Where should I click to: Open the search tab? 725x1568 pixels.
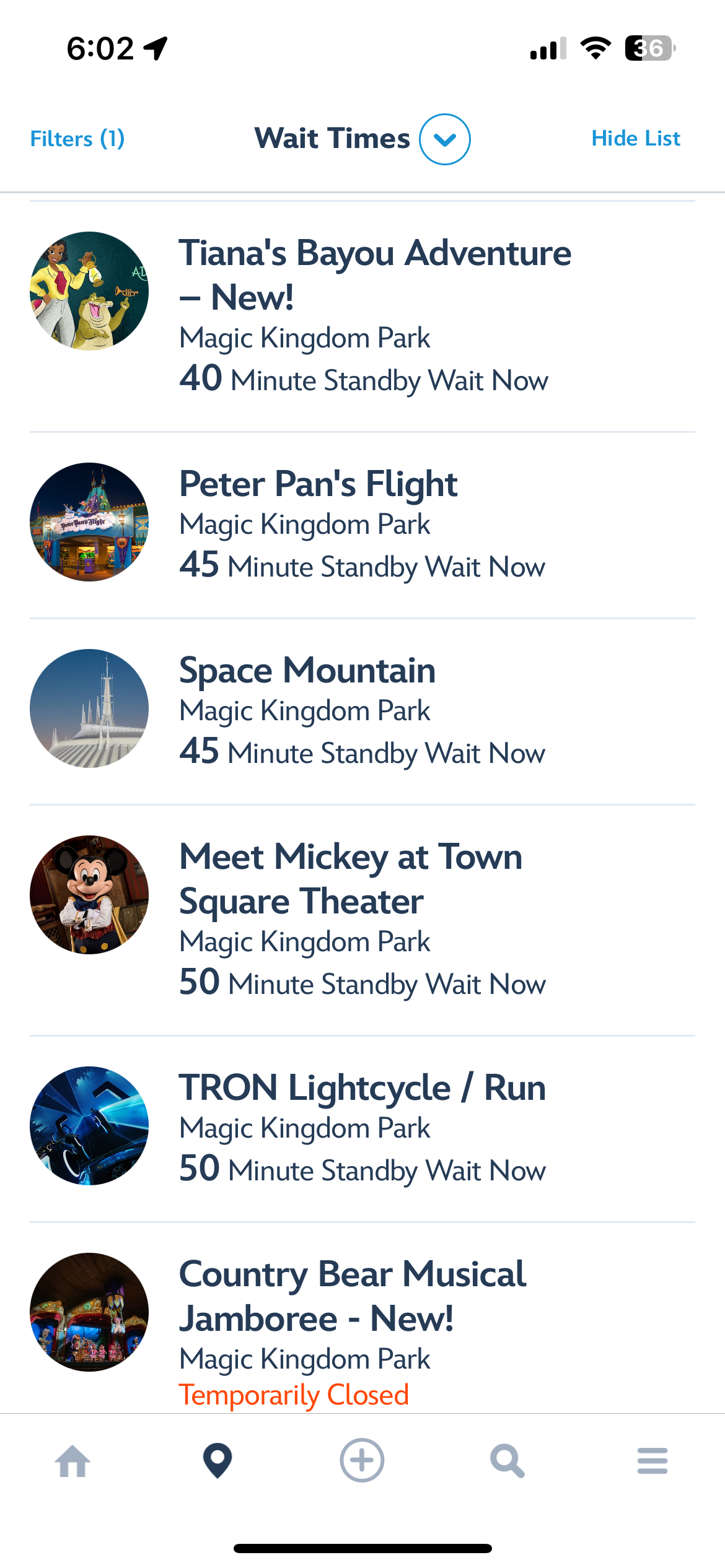click(507, 1461)
